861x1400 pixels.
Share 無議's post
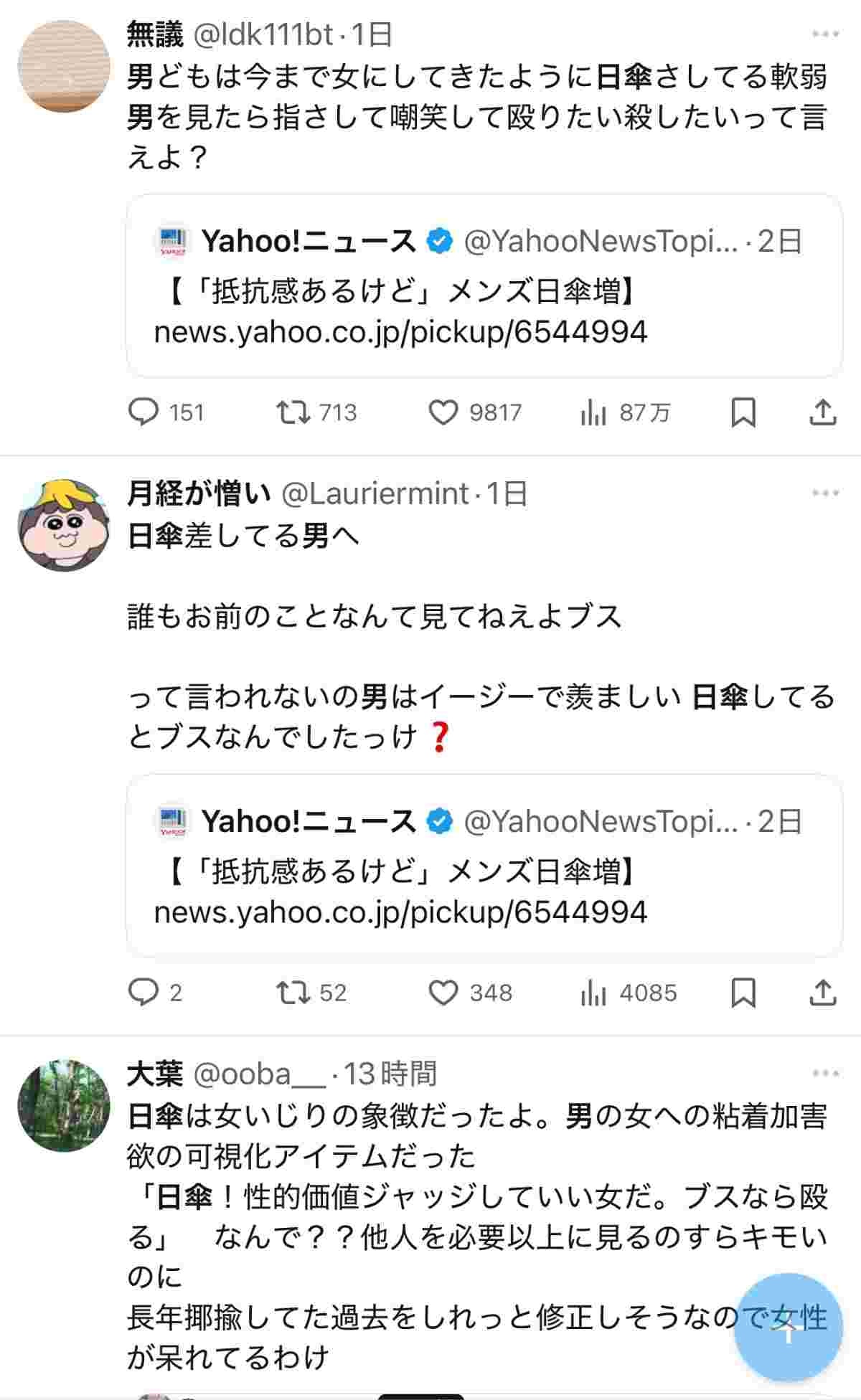822,412
